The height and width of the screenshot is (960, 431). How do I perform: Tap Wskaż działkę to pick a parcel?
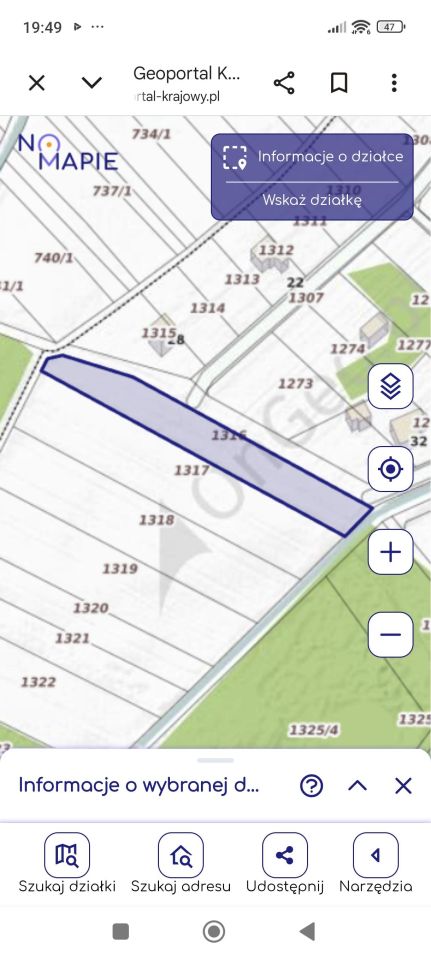coord(312,200)
